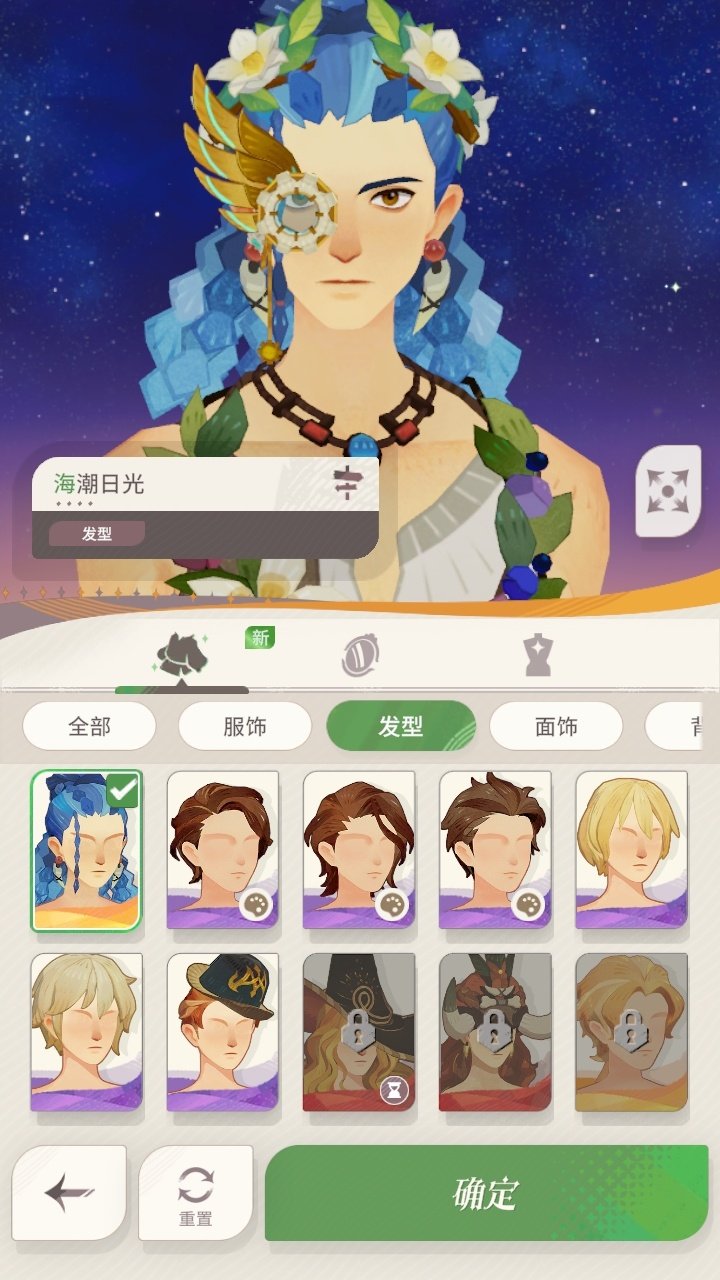Choose the hairstyle with black cap

223,1032
